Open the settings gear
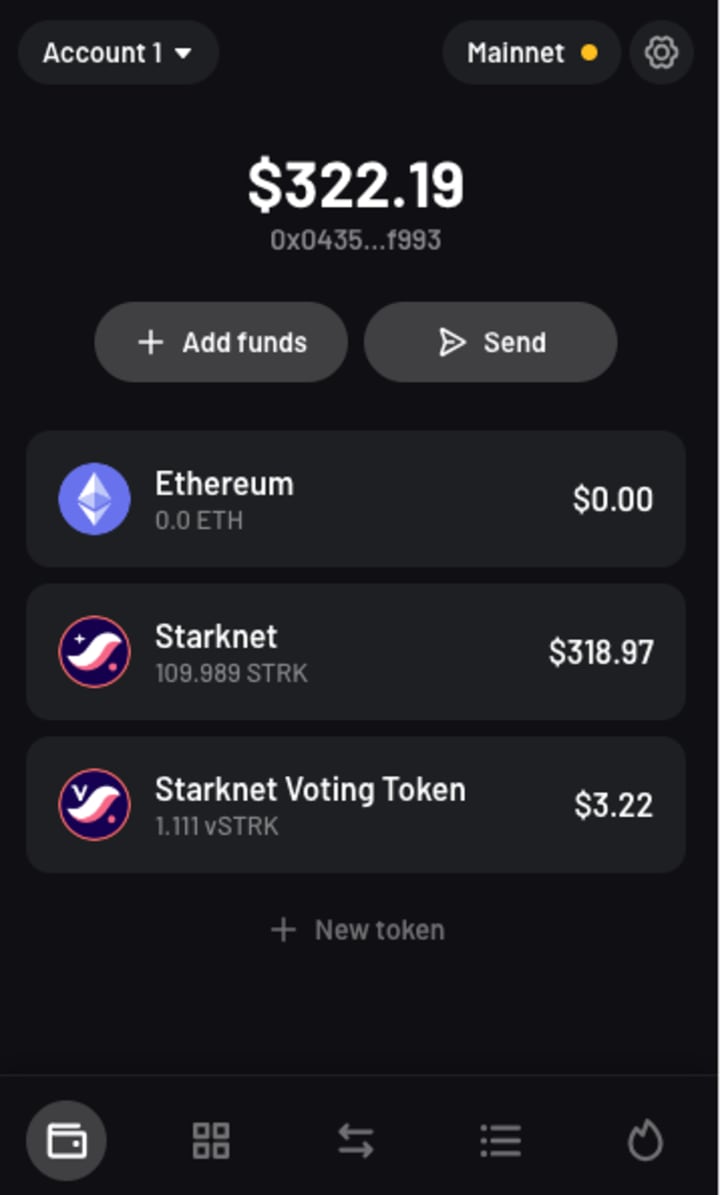This screenshot has height=1195, width=720. click(661, 53)
